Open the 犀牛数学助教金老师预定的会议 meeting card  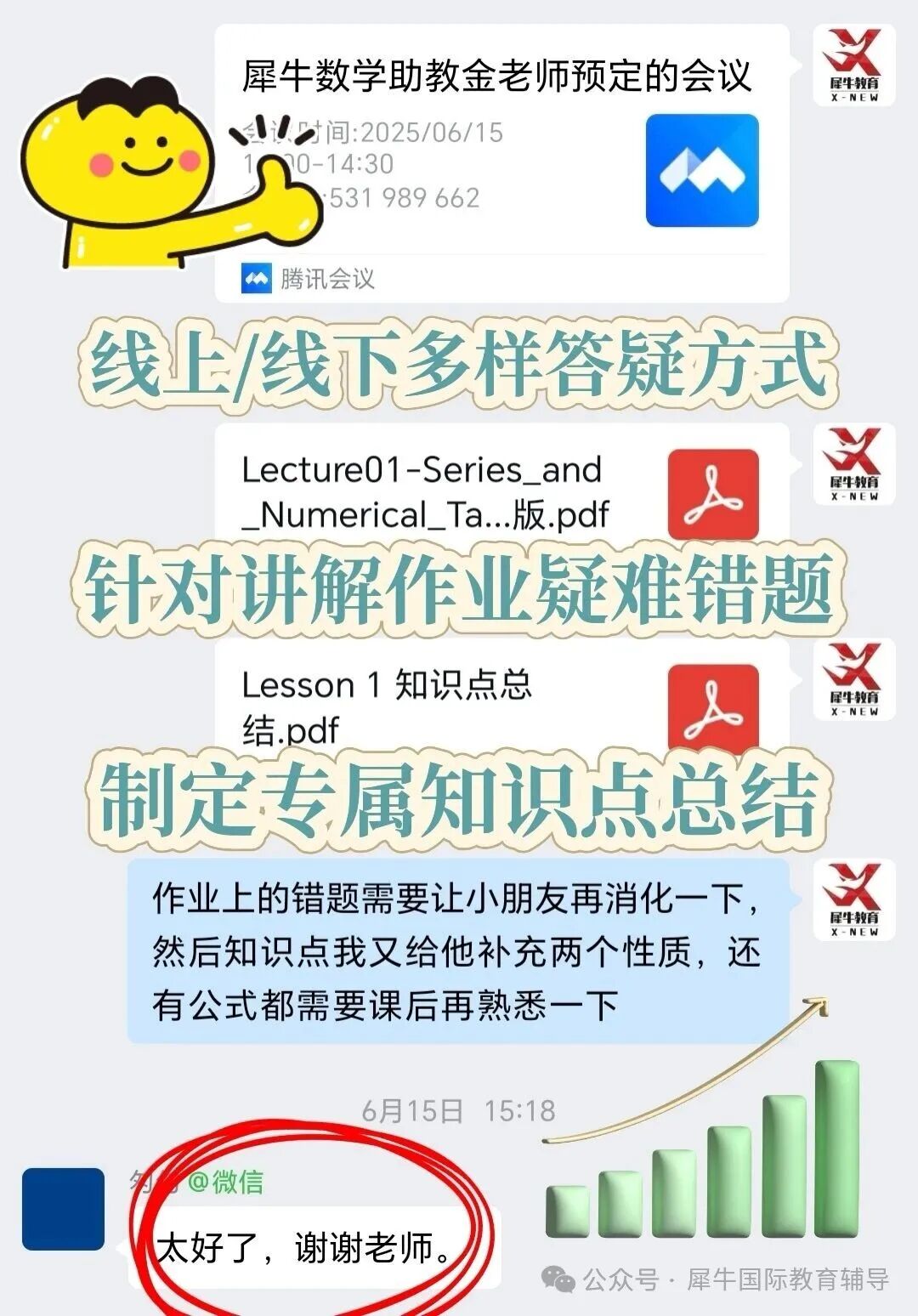coord(497,77)
